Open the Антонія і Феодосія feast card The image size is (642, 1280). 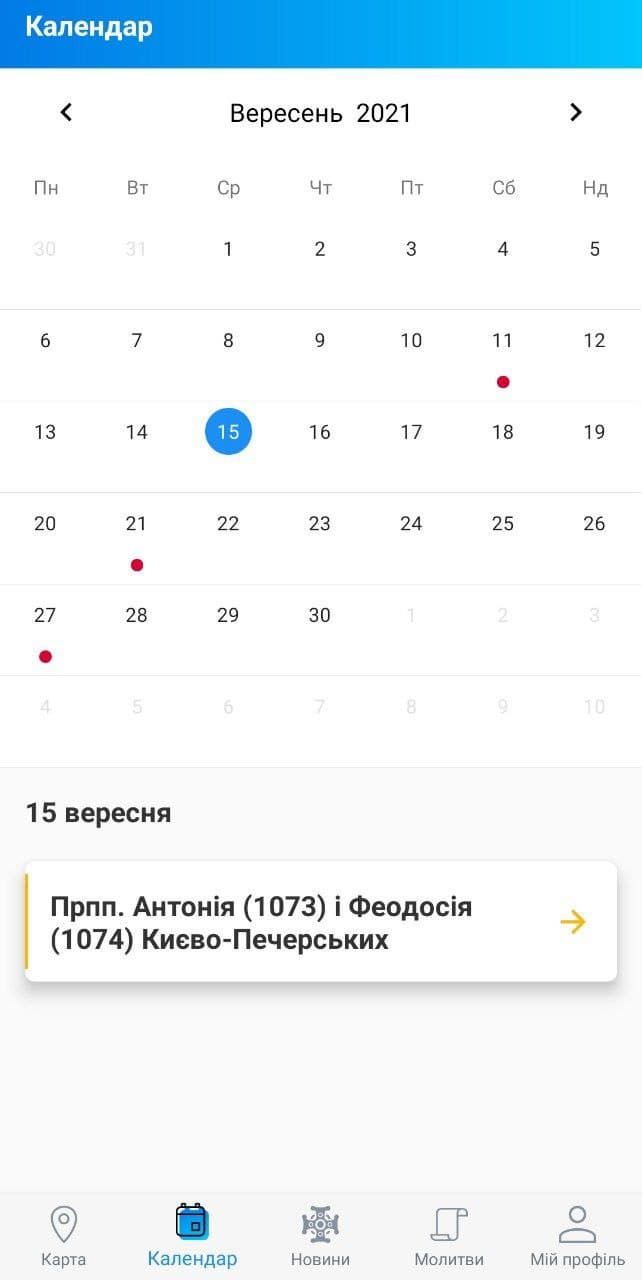click(x=320, y=922)
